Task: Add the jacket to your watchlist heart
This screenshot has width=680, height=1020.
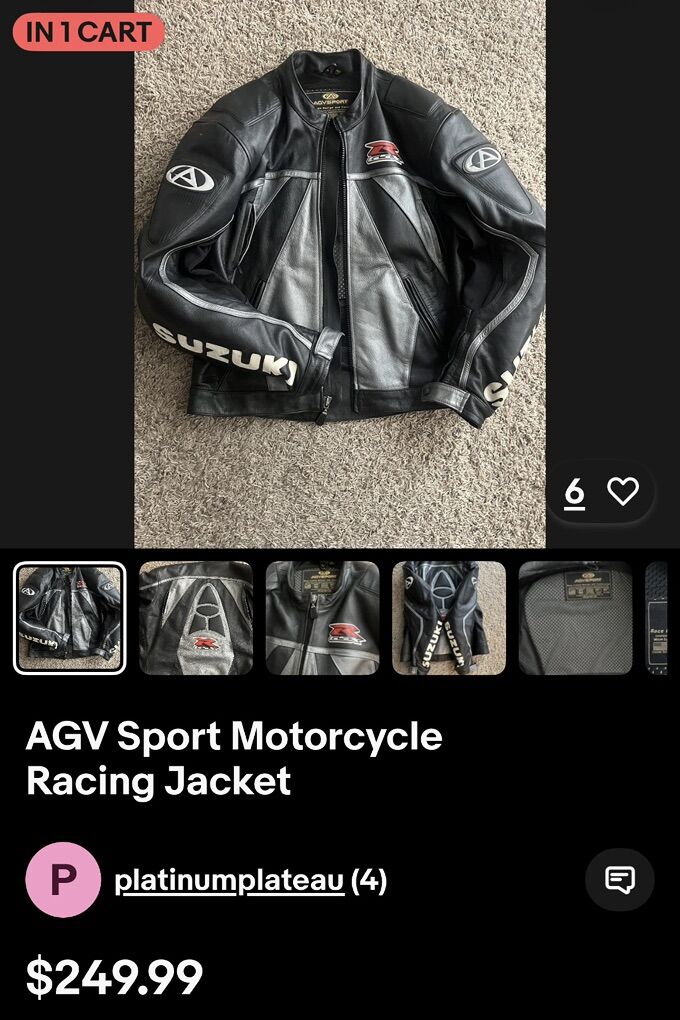Action: [x=623, y=491]
